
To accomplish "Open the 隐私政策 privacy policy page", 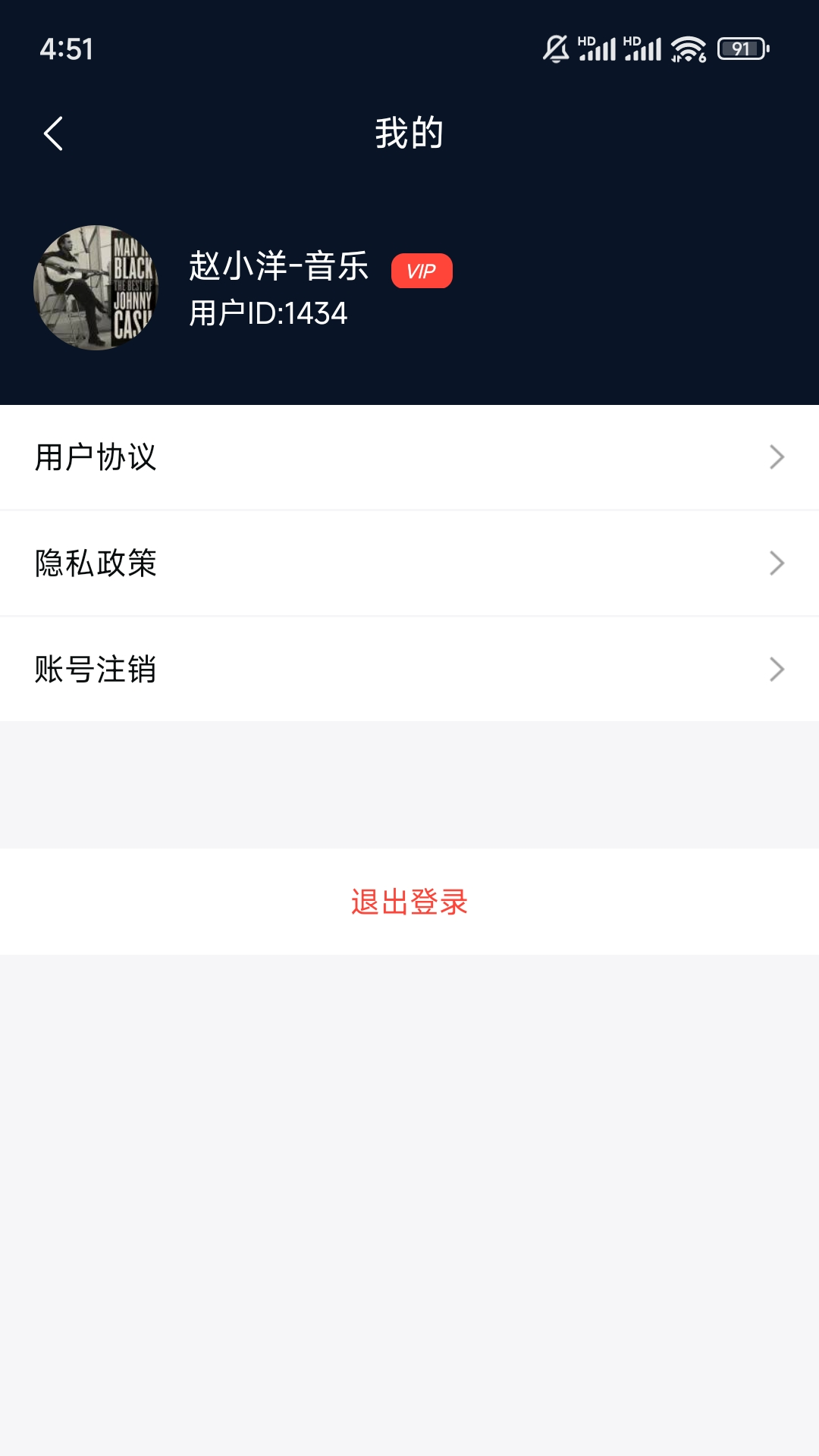I will point(95,563).
